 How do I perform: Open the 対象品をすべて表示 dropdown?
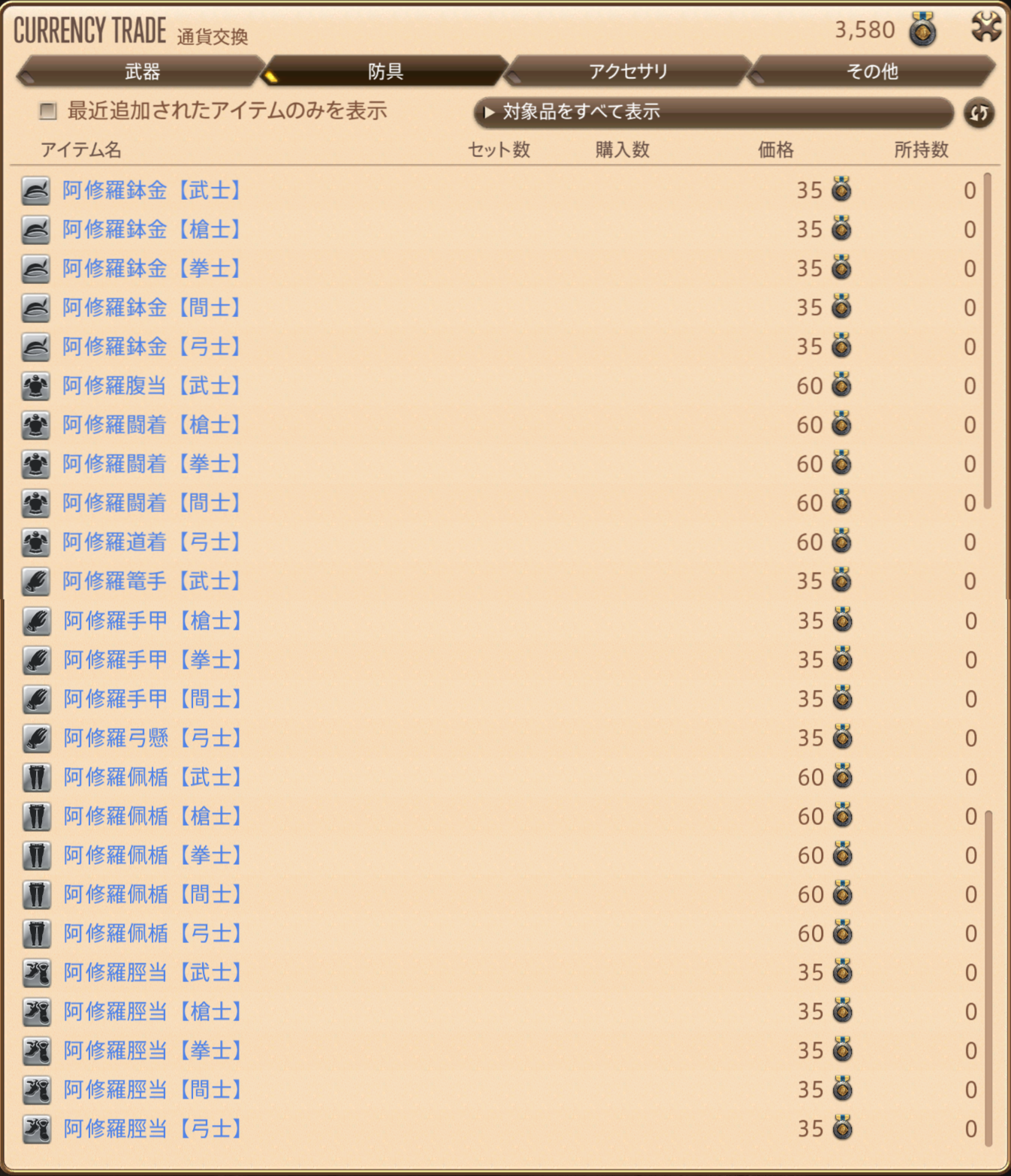714,112
